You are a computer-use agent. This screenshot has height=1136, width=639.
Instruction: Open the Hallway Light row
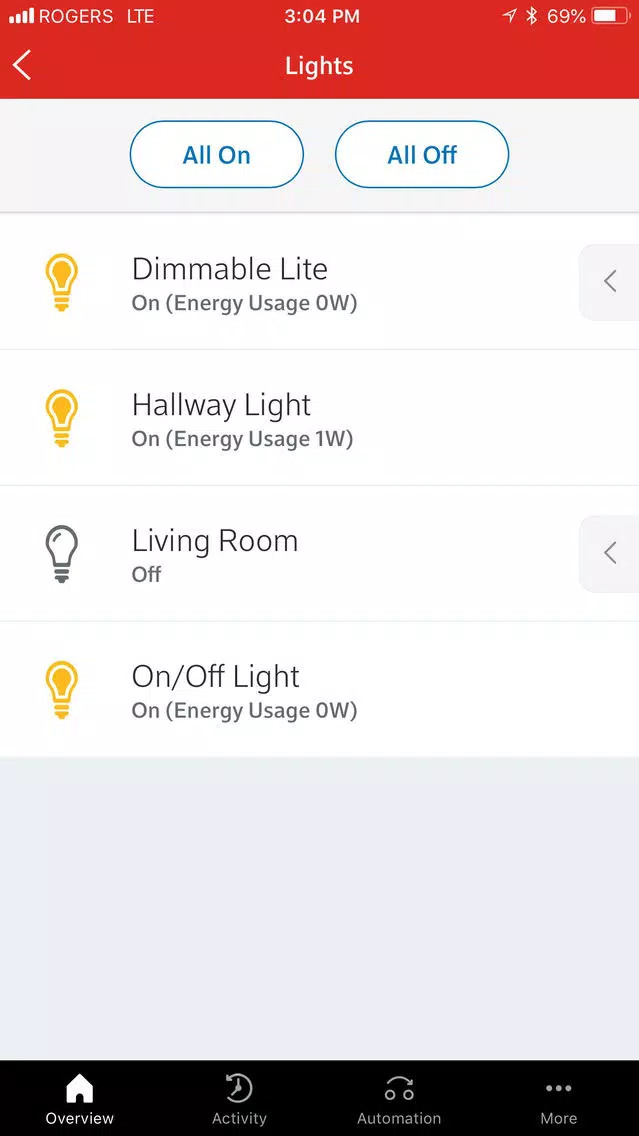point(320,418)
